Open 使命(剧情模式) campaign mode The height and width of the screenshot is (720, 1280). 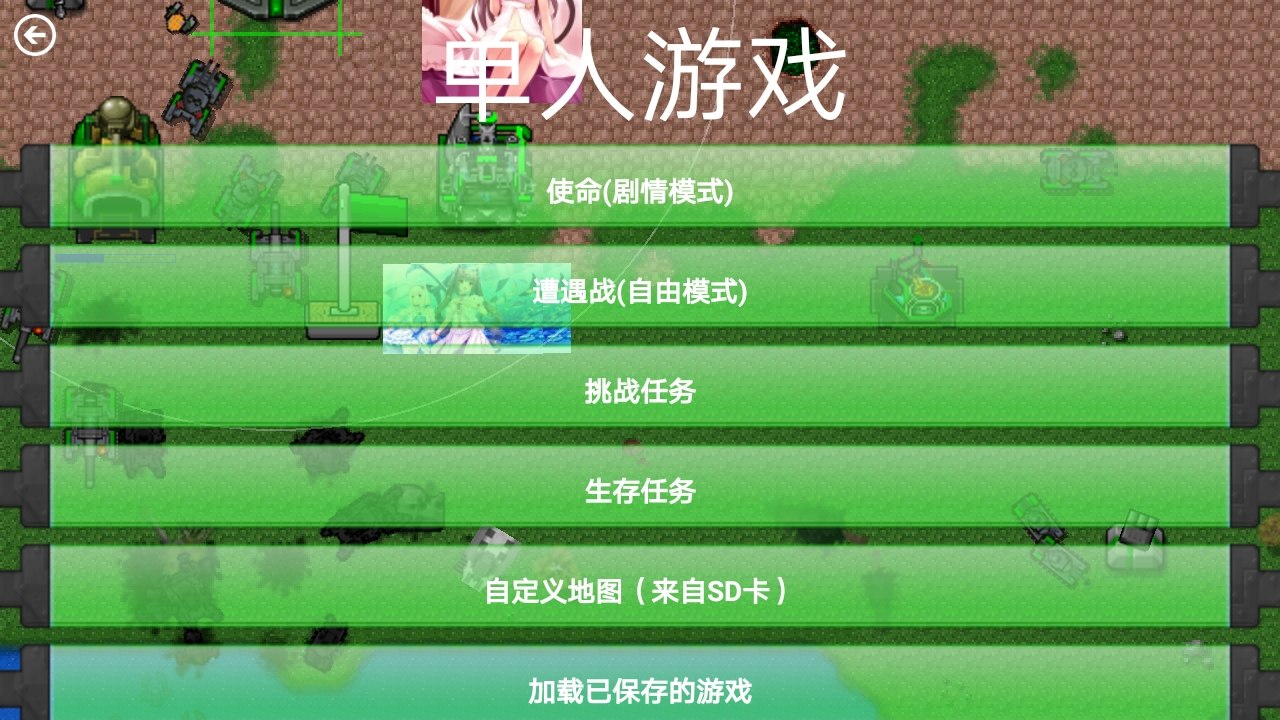(x=640, y=190)
